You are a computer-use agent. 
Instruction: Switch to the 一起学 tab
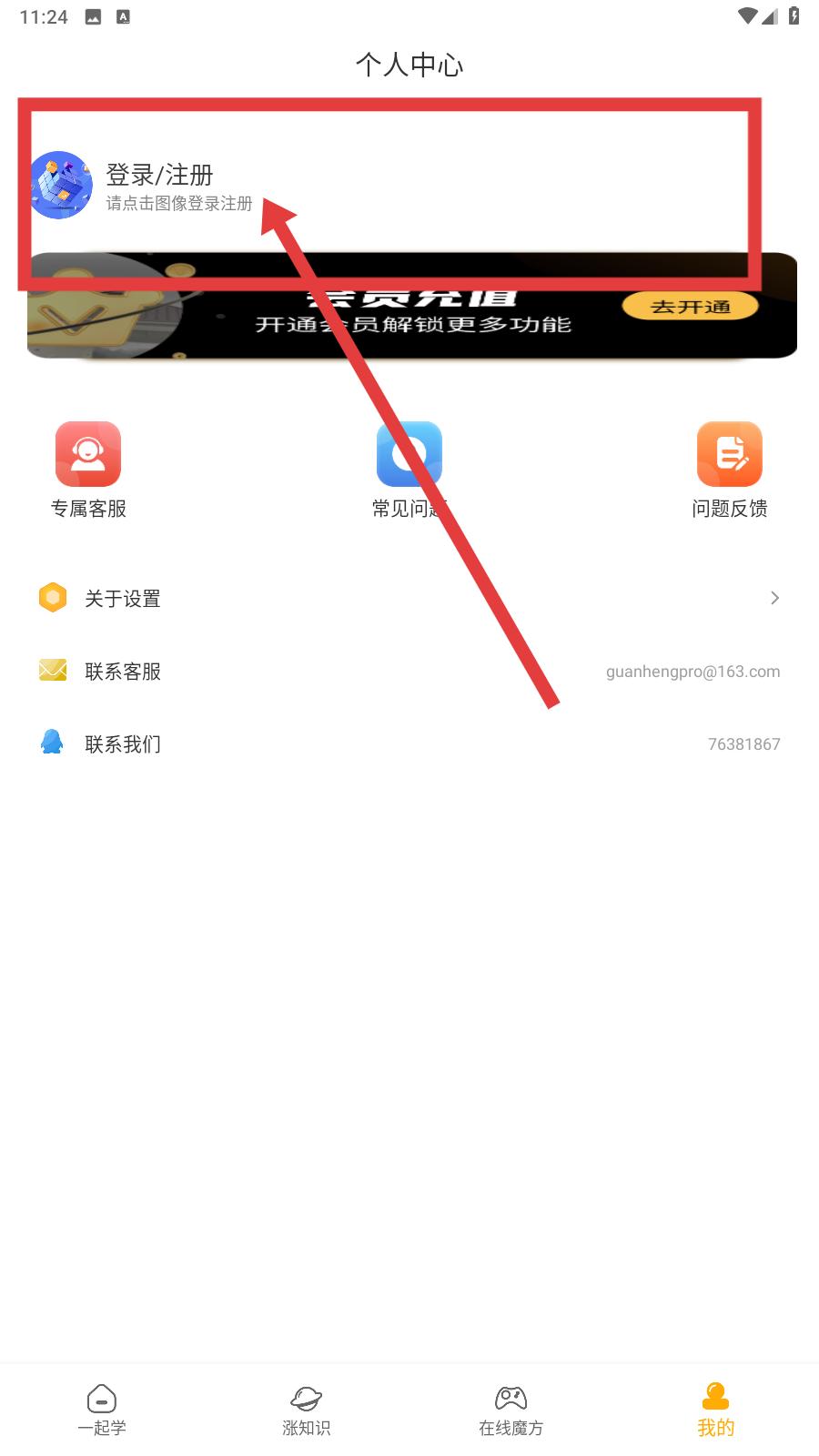pos(102,1410)
